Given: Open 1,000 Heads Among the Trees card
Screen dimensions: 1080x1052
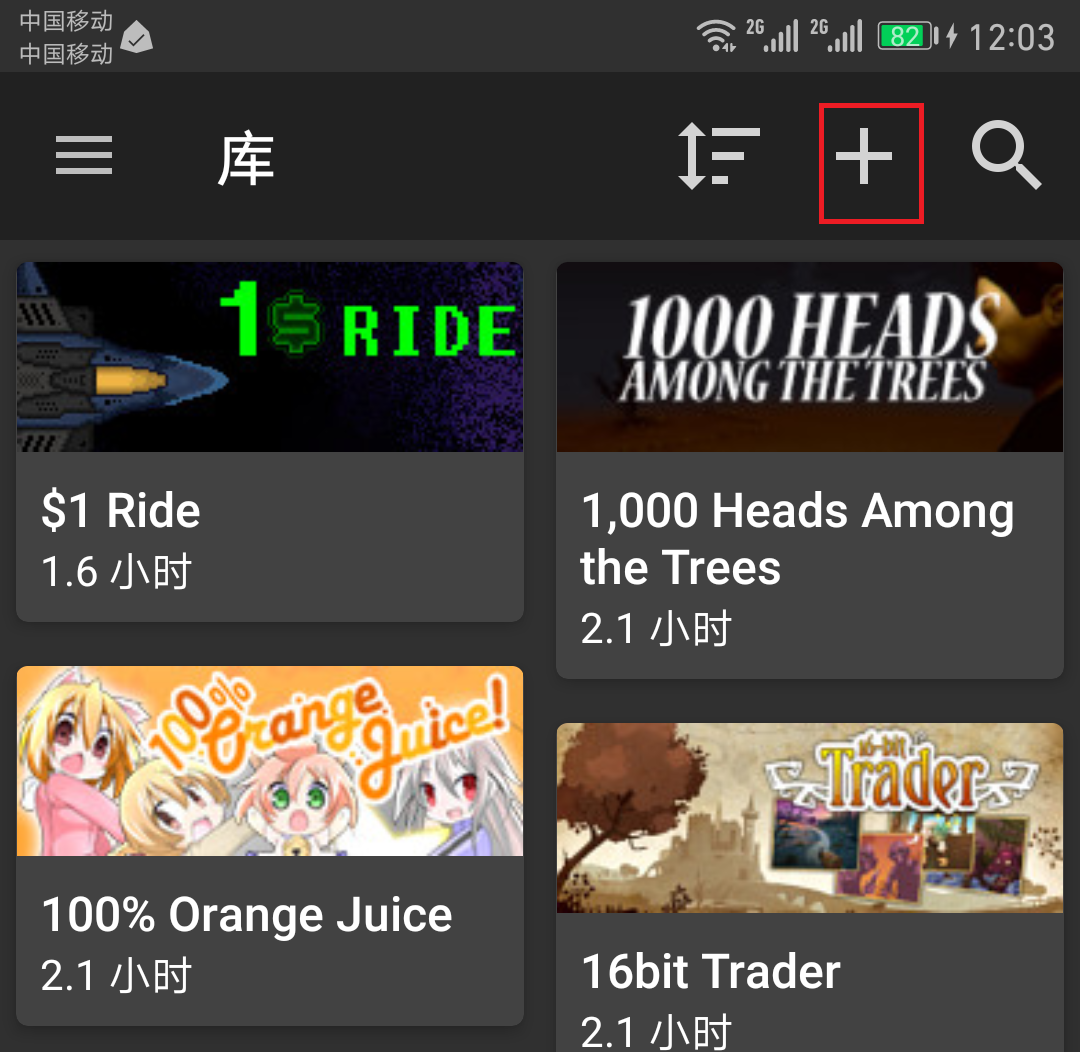Looking at the screenshot, I should (809, 470).
